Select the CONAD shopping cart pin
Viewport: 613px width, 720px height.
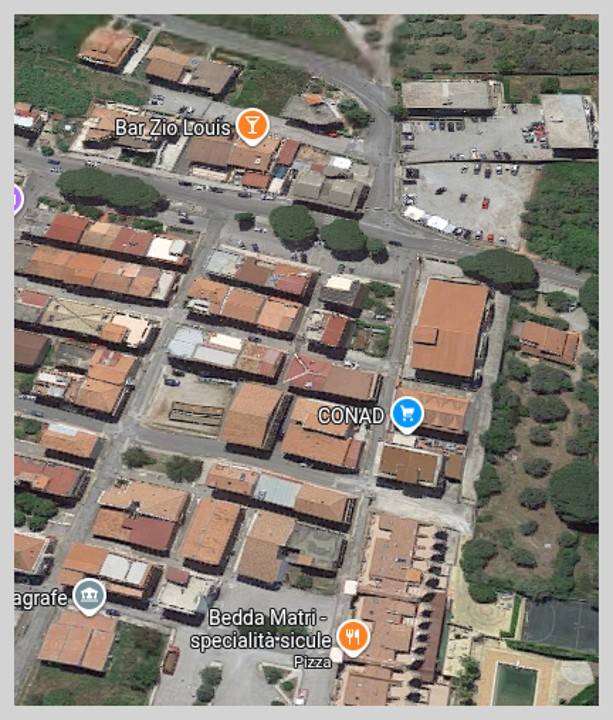click(x=407, y=413)
